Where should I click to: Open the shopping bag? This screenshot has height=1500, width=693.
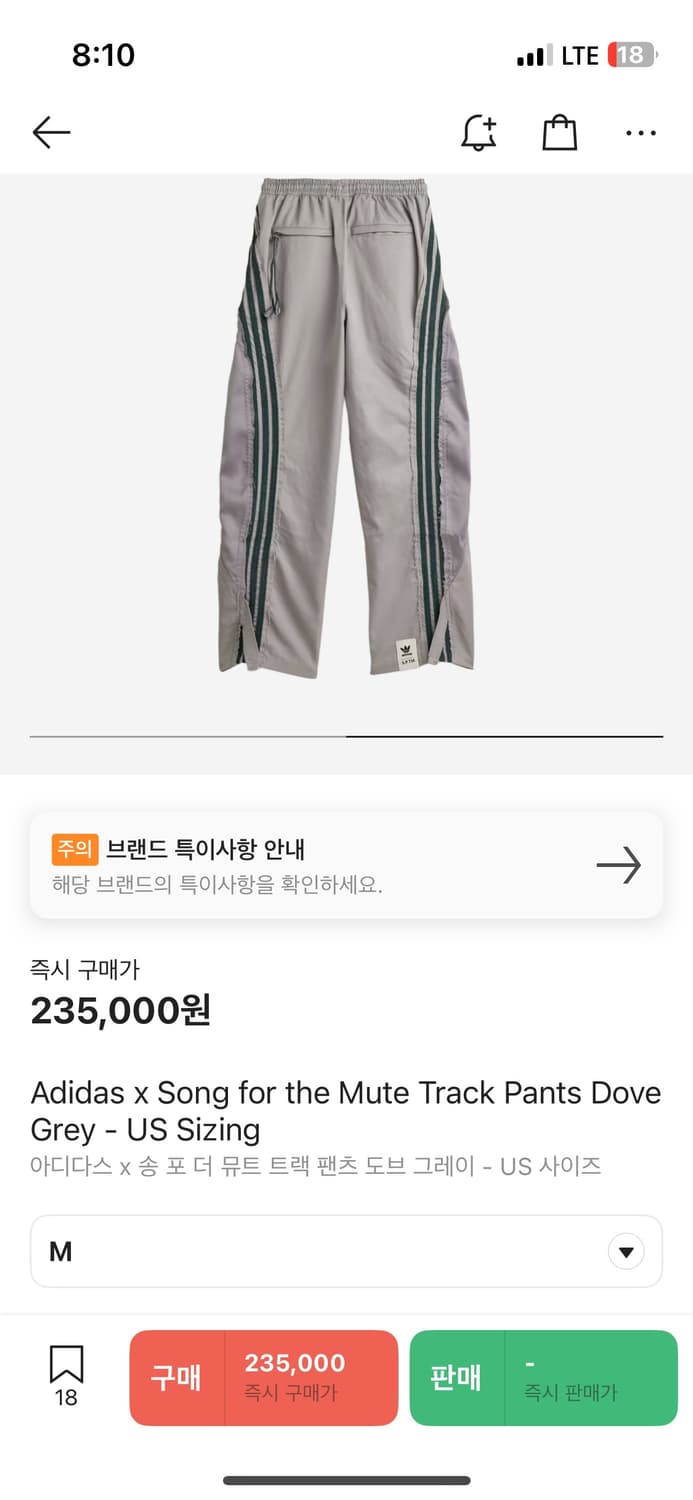pyautogui.click(x=560, y=132)
